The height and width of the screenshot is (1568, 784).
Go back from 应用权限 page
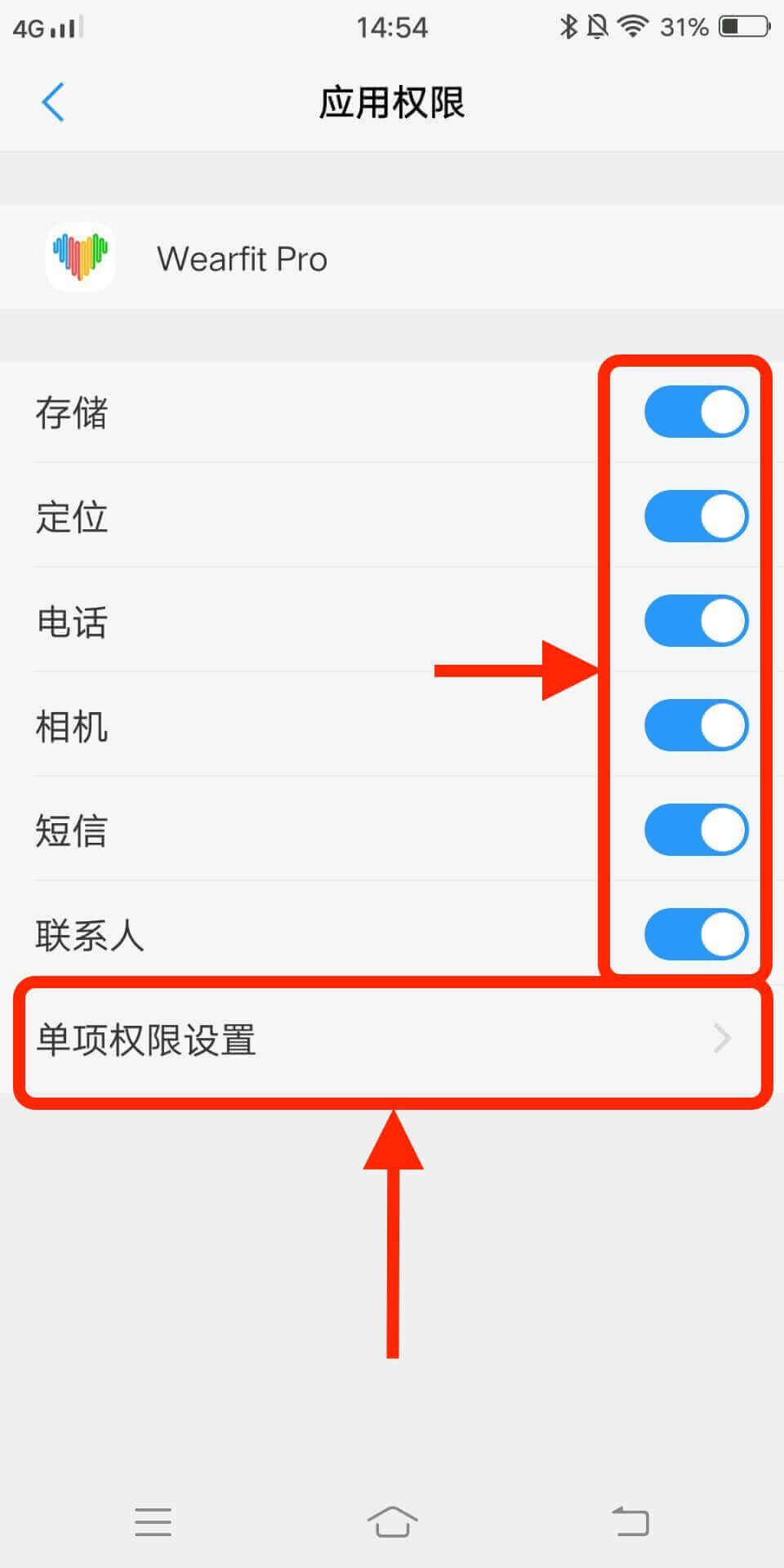(53, 103)
